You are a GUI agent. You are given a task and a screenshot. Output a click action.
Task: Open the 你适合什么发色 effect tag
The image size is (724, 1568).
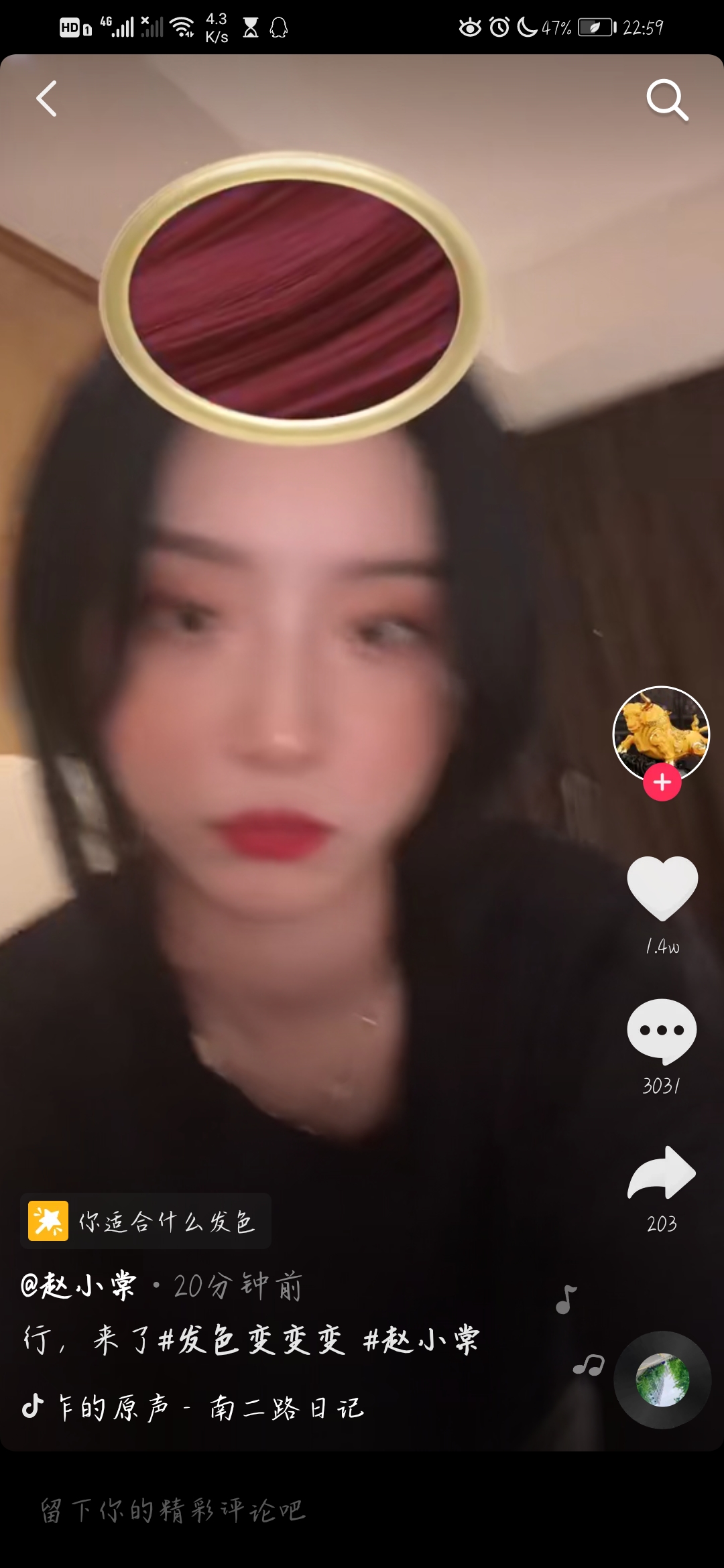pyautogui.click(x=145, y=1221)
